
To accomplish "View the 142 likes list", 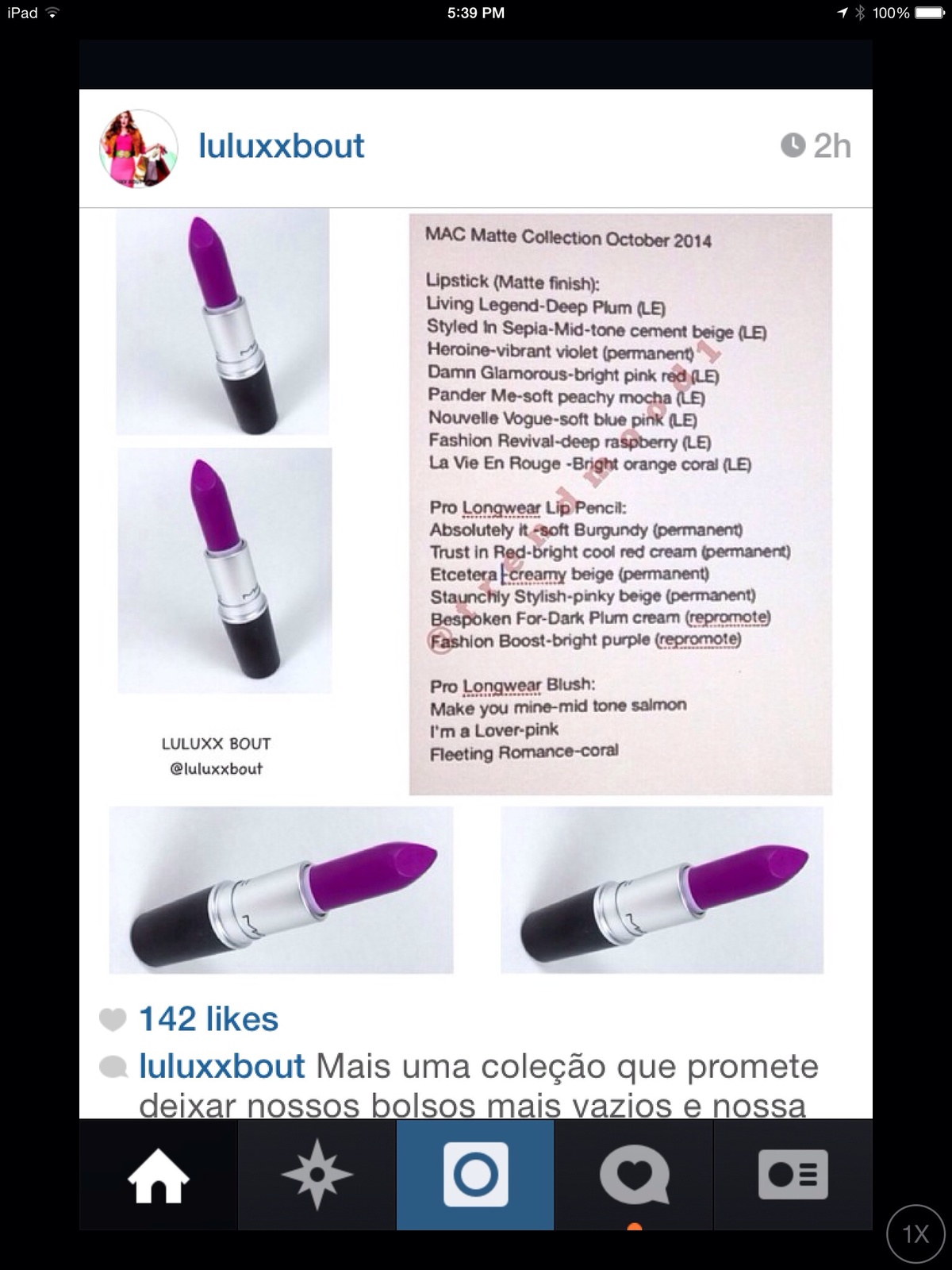I will tap(208, 1018).
